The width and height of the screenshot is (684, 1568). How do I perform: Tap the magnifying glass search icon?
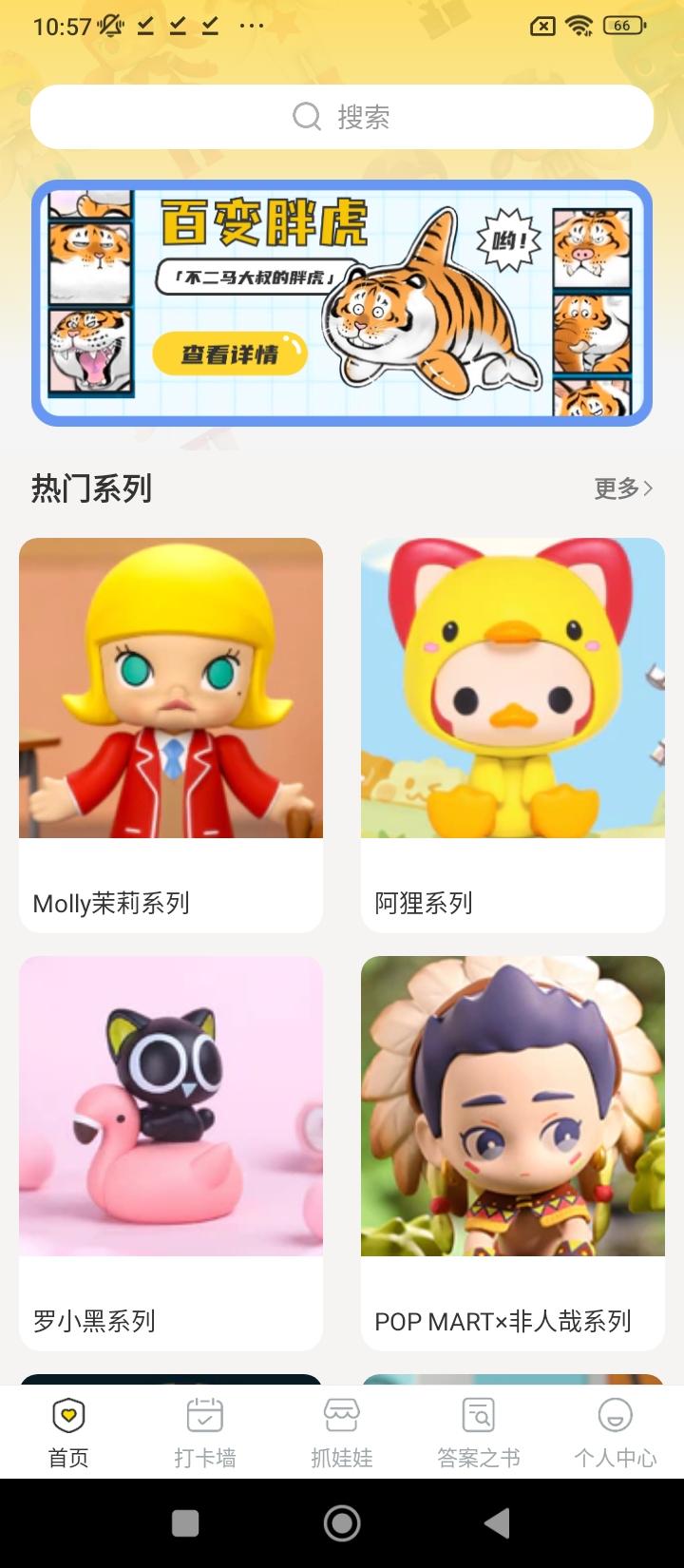tap(305, 116)
